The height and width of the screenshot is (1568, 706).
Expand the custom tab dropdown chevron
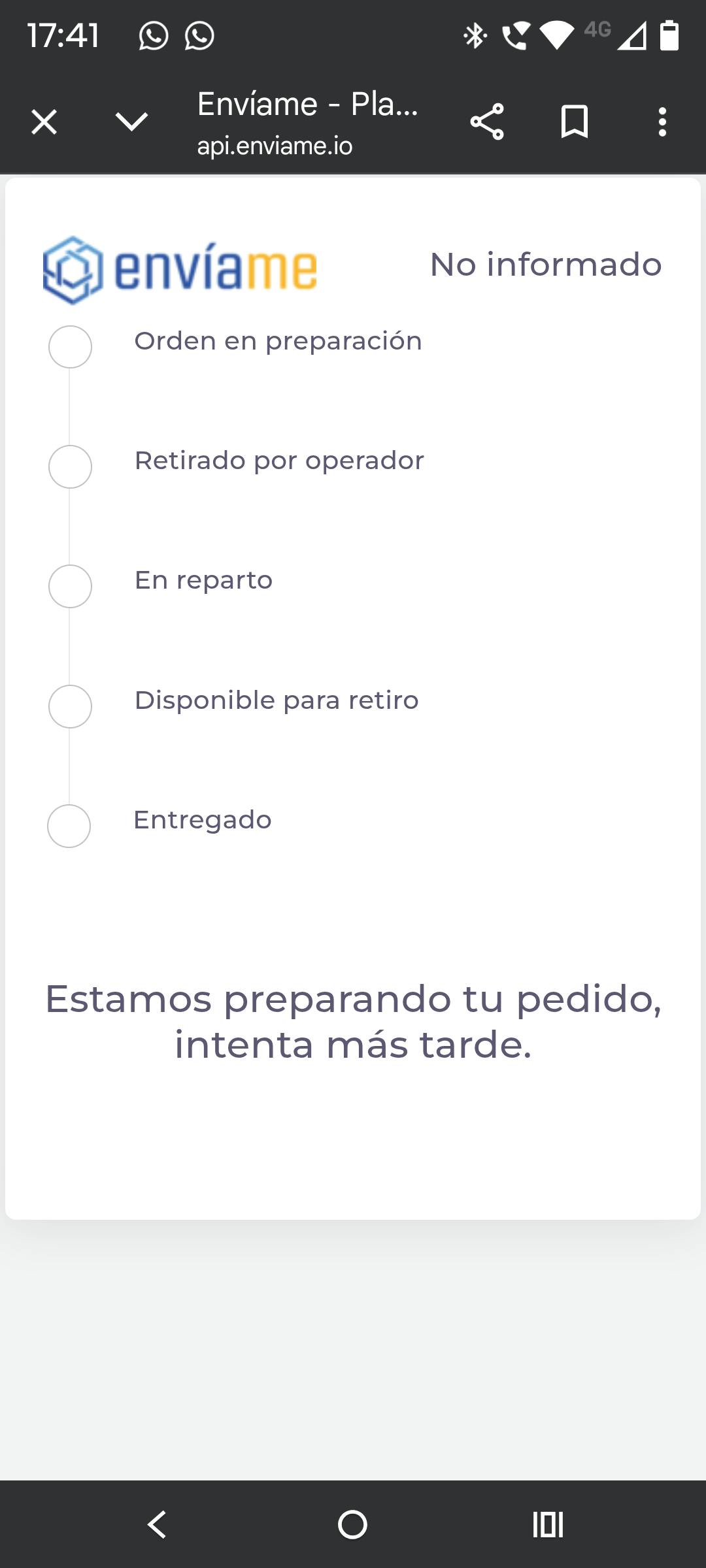tap(131, 122)
